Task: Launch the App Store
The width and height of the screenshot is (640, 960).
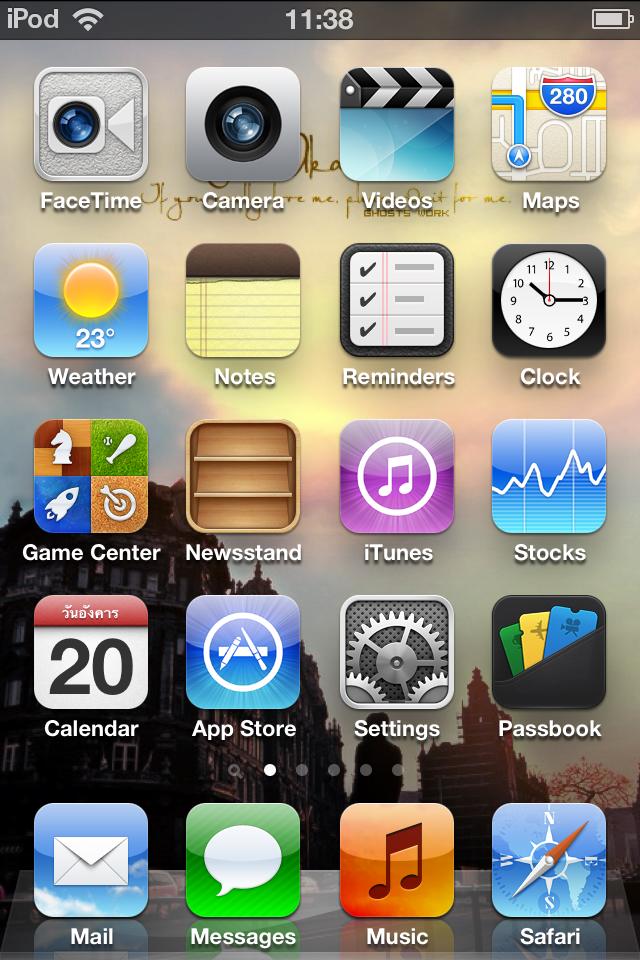Action: (243, 652)
